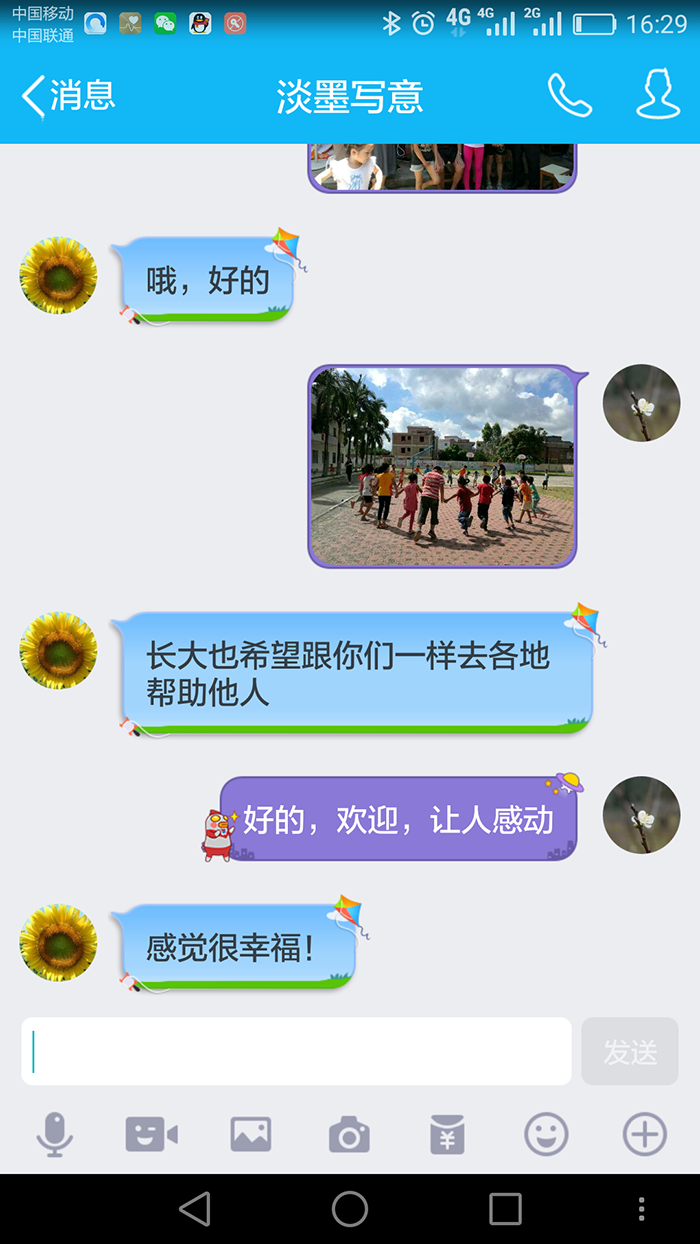Open the partially visible photo at the top
This screenshot has width=700, height=1244.
tap(442, 167)
